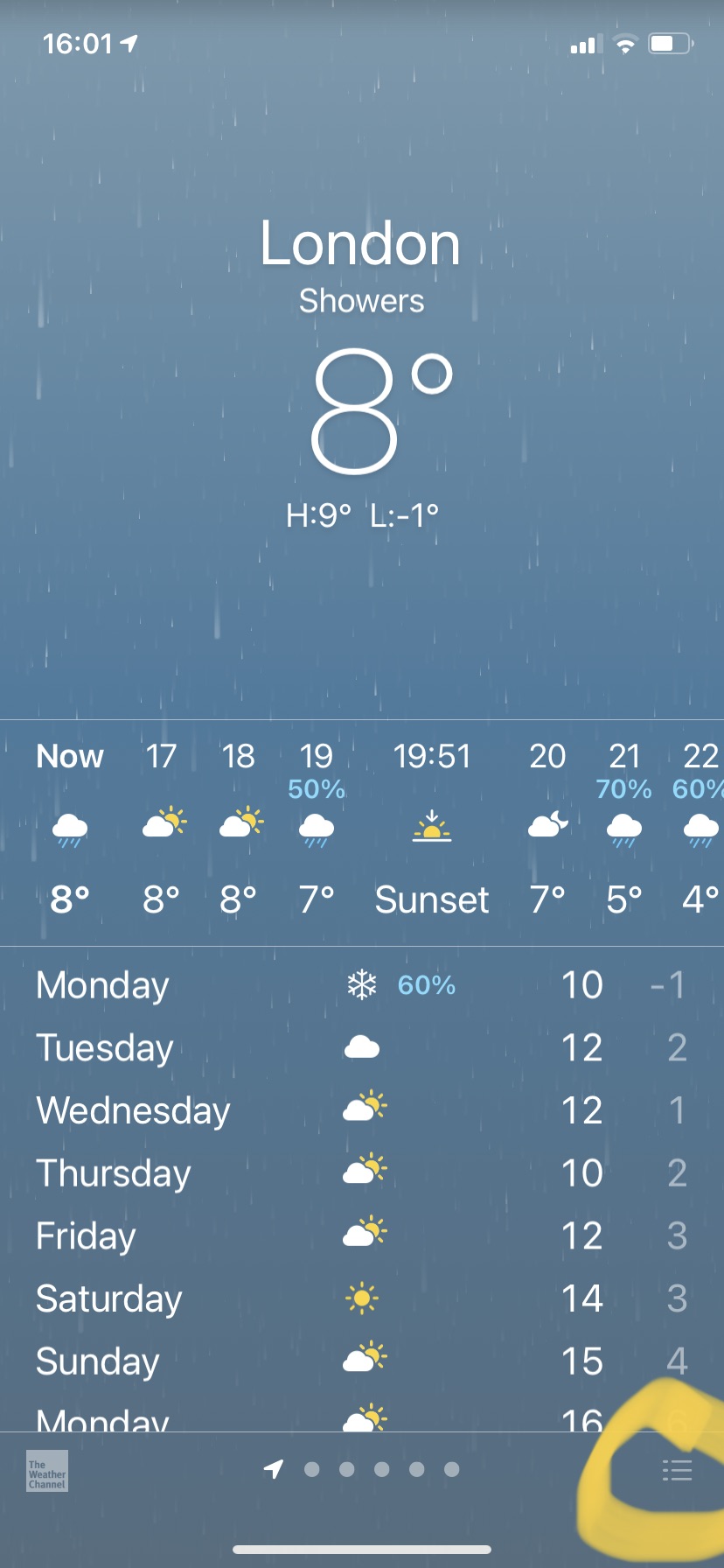Image resolution: width=724 pixels, height=1568 pixels.
Task: Tap the 50% chance shown at 19:00
Action: (316, 790)
